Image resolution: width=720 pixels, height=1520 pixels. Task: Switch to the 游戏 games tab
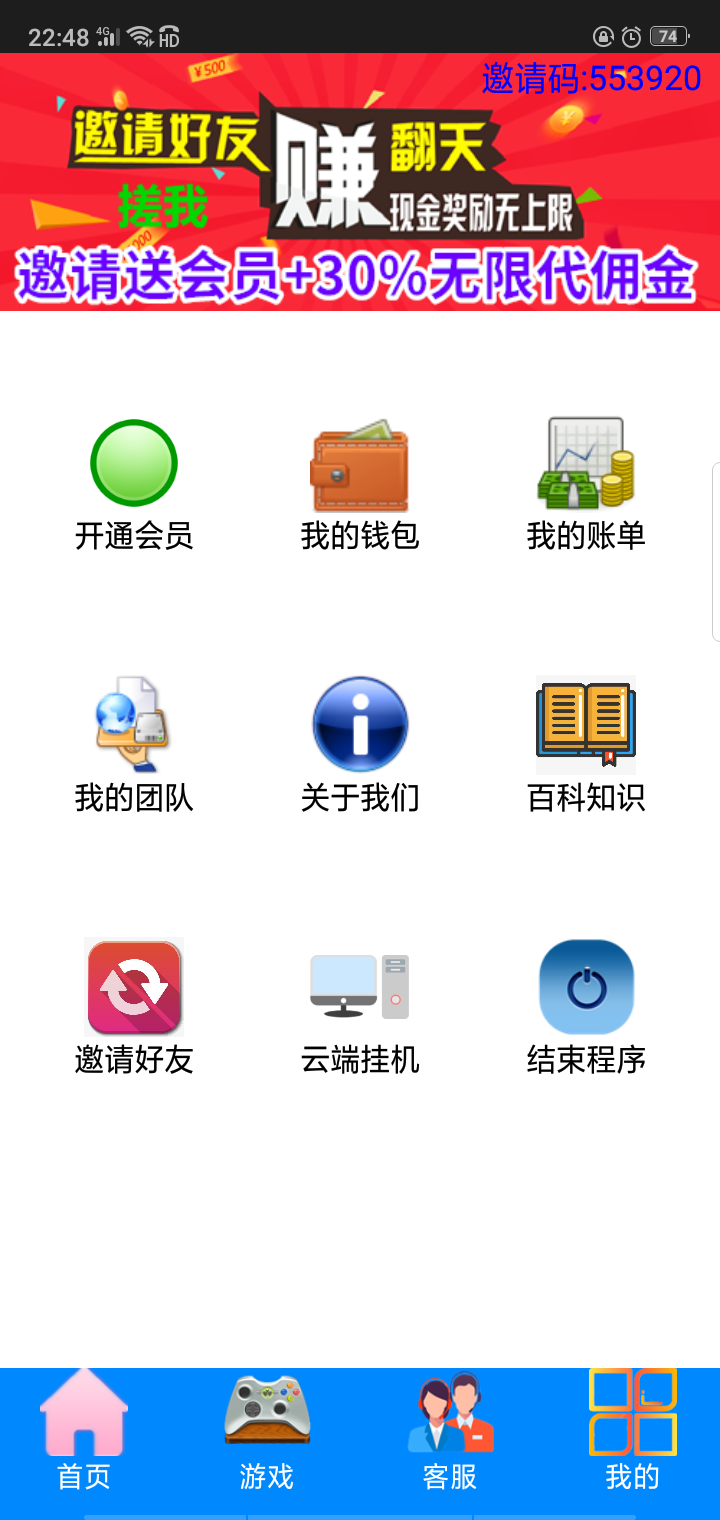point(267,1432)
